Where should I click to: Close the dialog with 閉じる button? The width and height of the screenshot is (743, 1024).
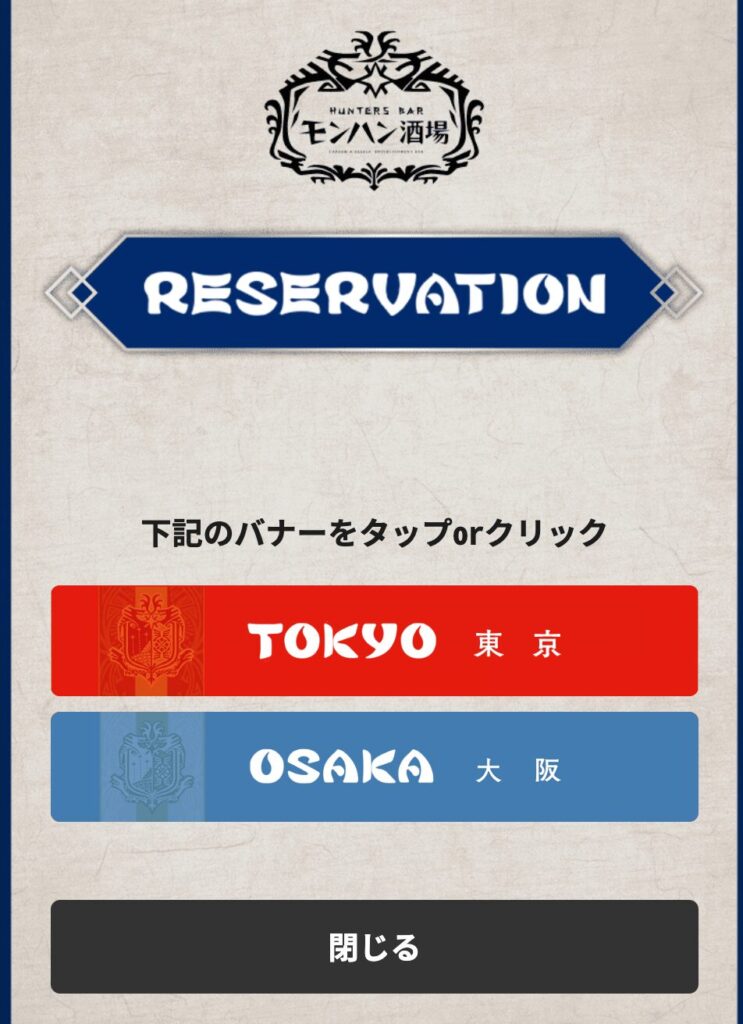(374, 946)
